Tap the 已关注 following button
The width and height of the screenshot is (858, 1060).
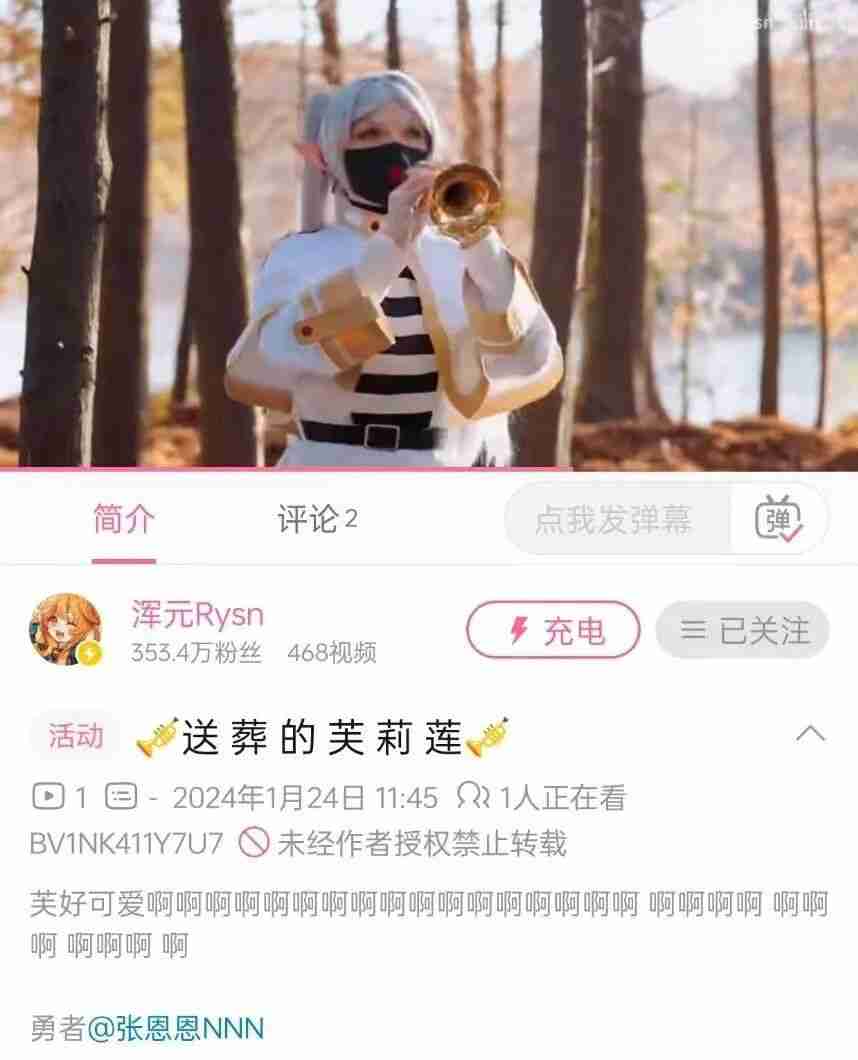742,631
